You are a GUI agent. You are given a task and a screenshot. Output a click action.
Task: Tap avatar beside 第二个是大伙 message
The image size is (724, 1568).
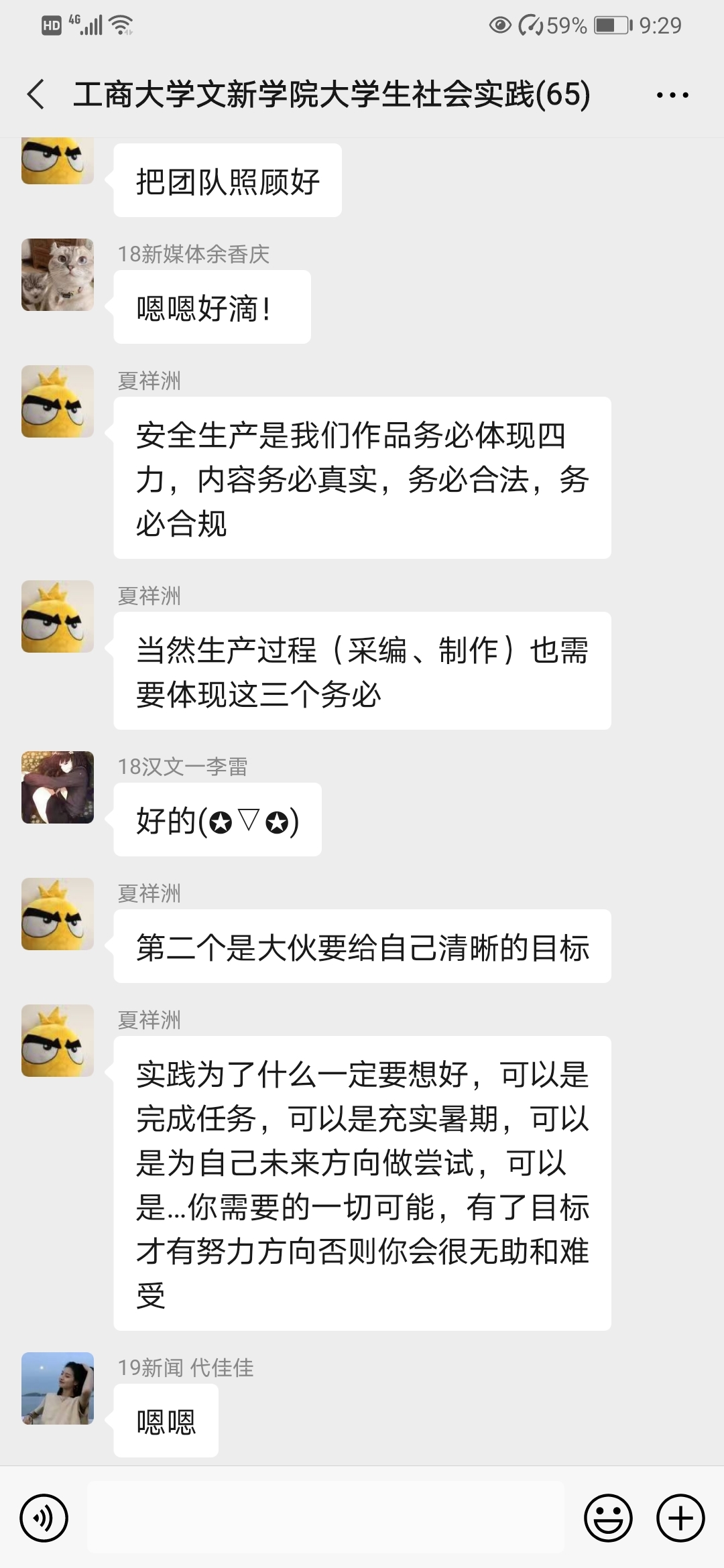point(58,914)
